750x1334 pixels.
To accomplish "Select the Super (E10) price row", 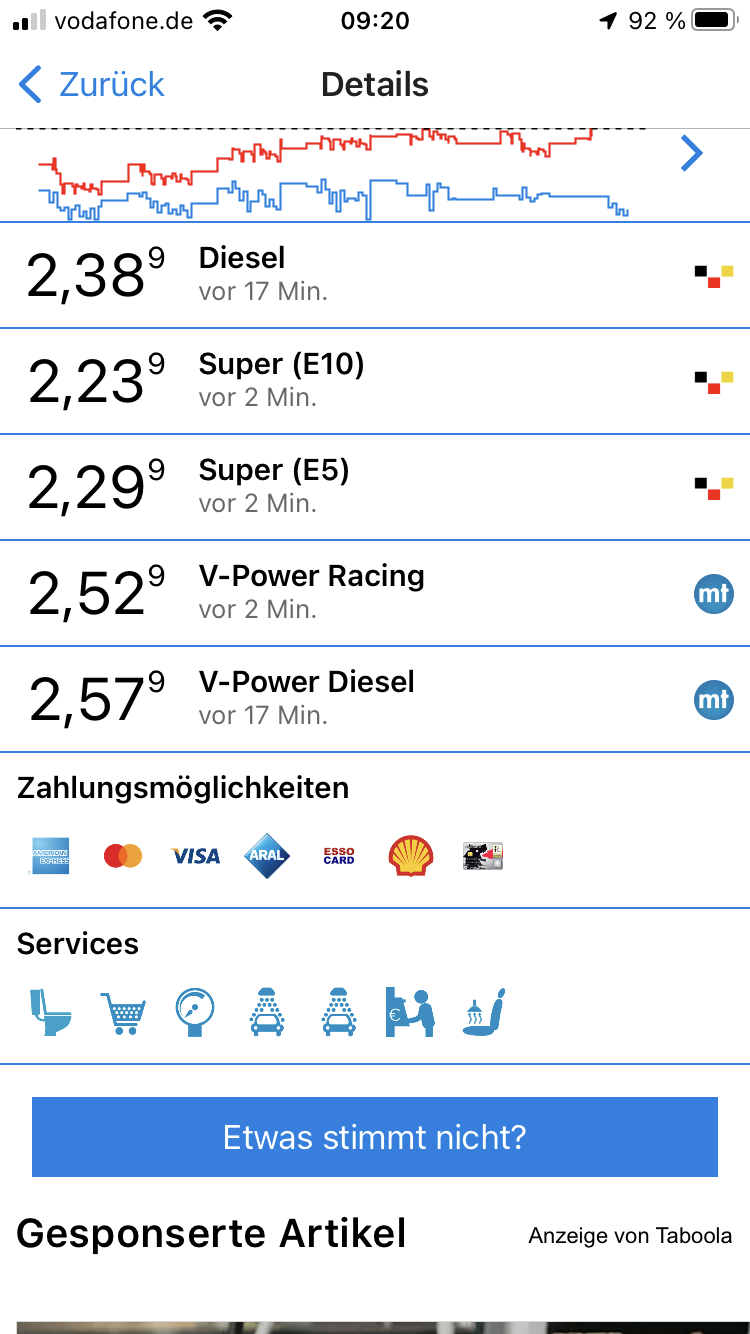I will (375, 381).
